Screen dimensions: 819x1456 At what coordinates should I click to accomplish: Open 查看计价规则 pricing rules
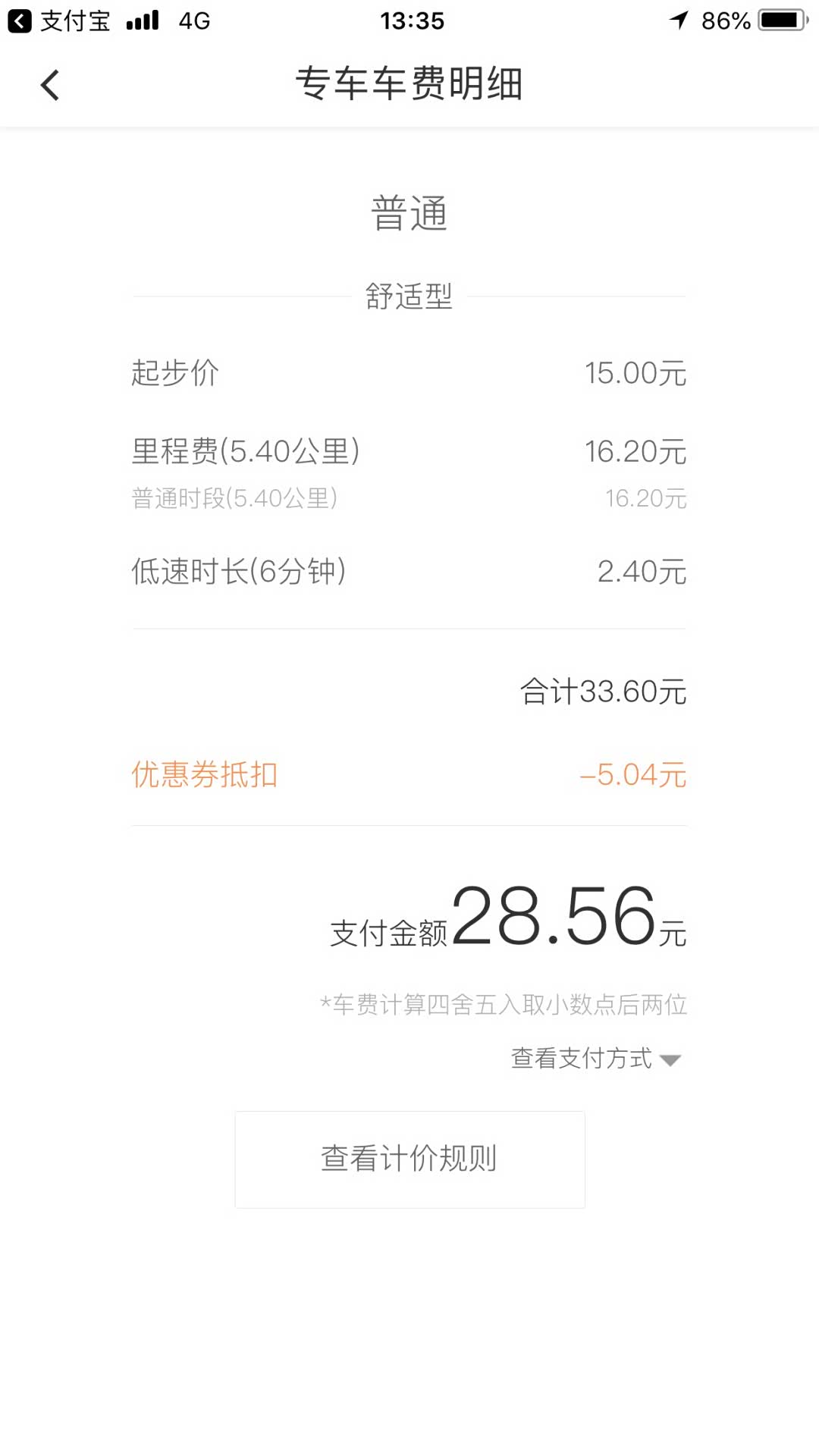click(409, 1159)
